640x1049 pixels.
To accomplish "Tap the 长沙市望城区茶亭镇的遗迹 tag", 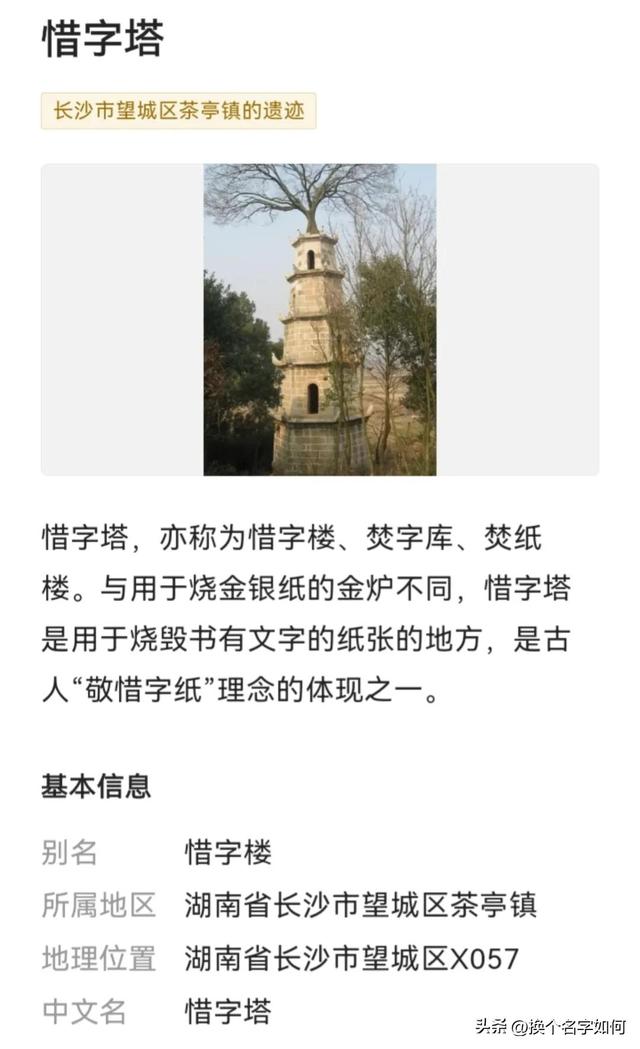I will point(178,112).
